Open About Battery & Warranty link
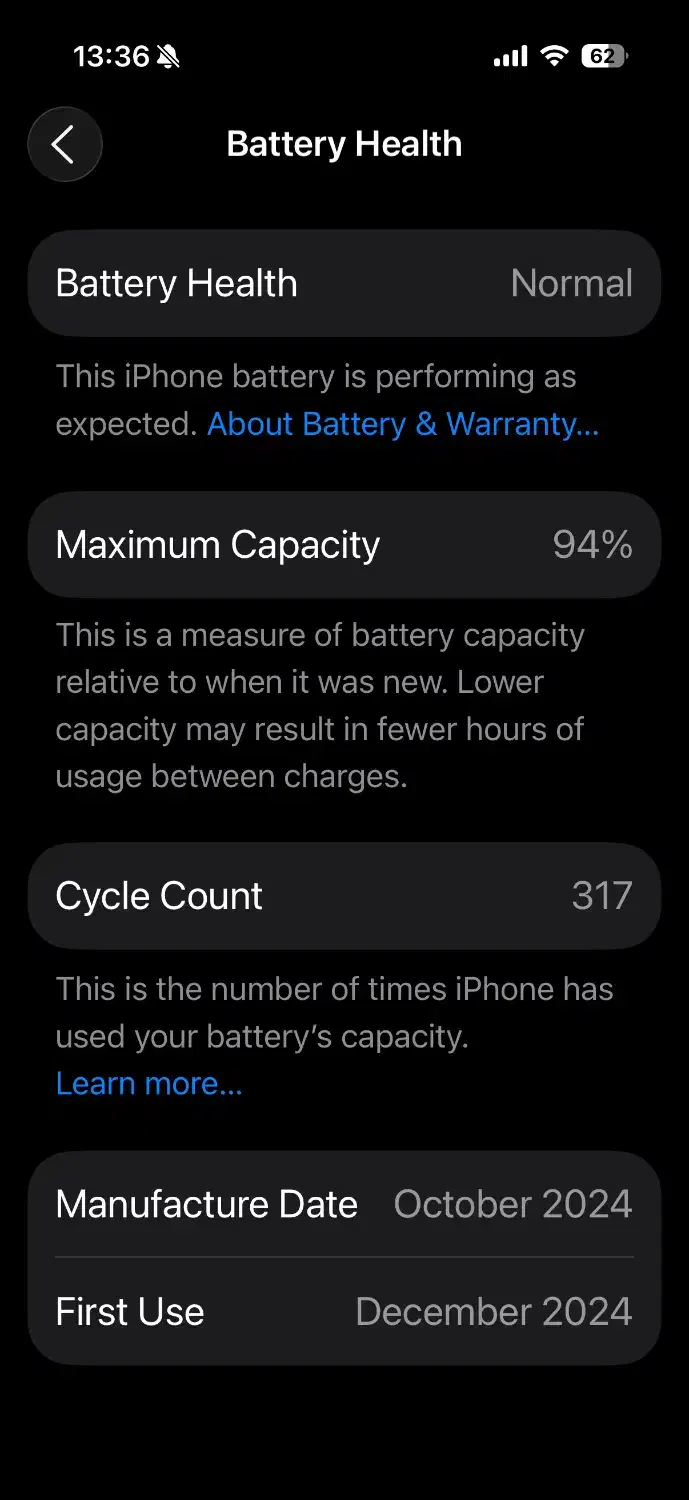689x1500 pixels. (x=403, y=424)
